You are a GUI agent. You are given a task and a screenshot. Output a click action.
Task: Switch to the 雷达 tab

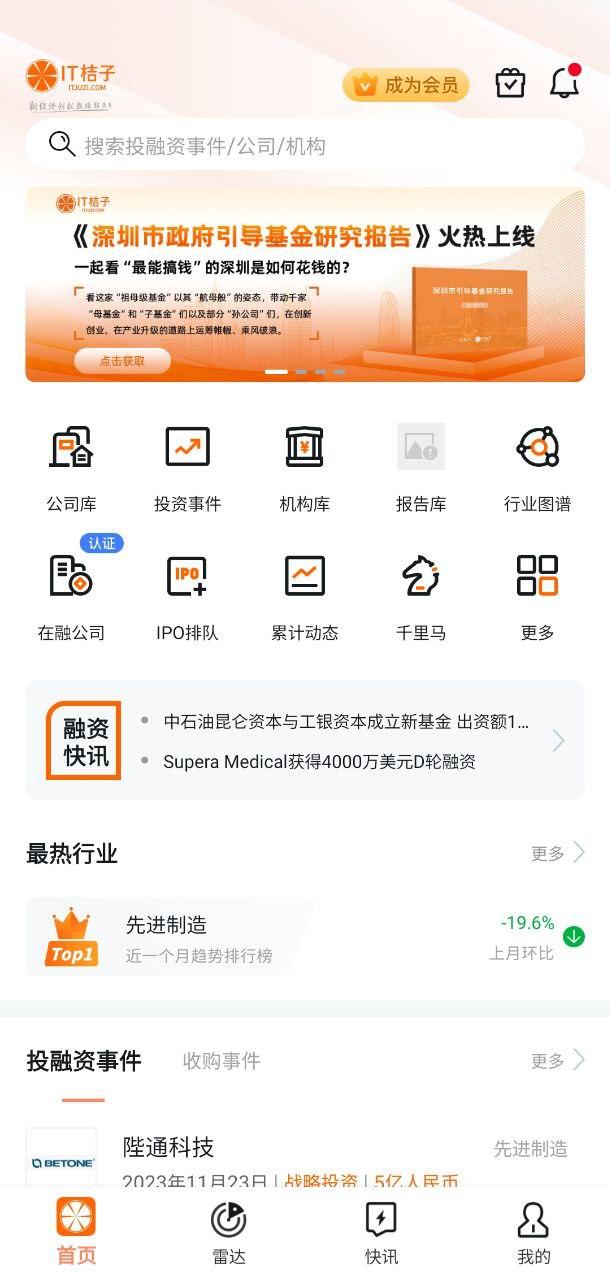[x=229, y=1233]
